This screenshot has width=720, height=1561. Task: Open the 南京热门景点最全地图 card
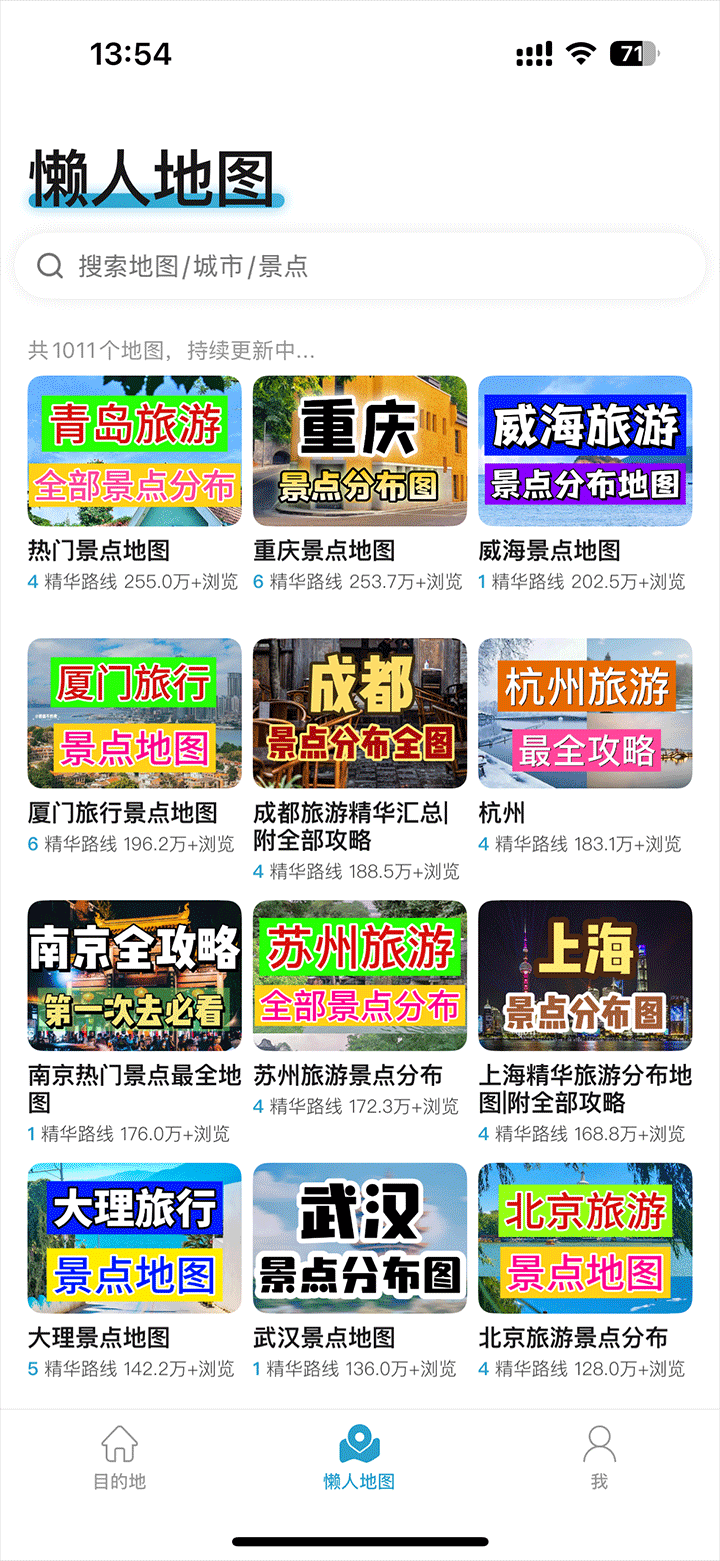tap(134, 976)
